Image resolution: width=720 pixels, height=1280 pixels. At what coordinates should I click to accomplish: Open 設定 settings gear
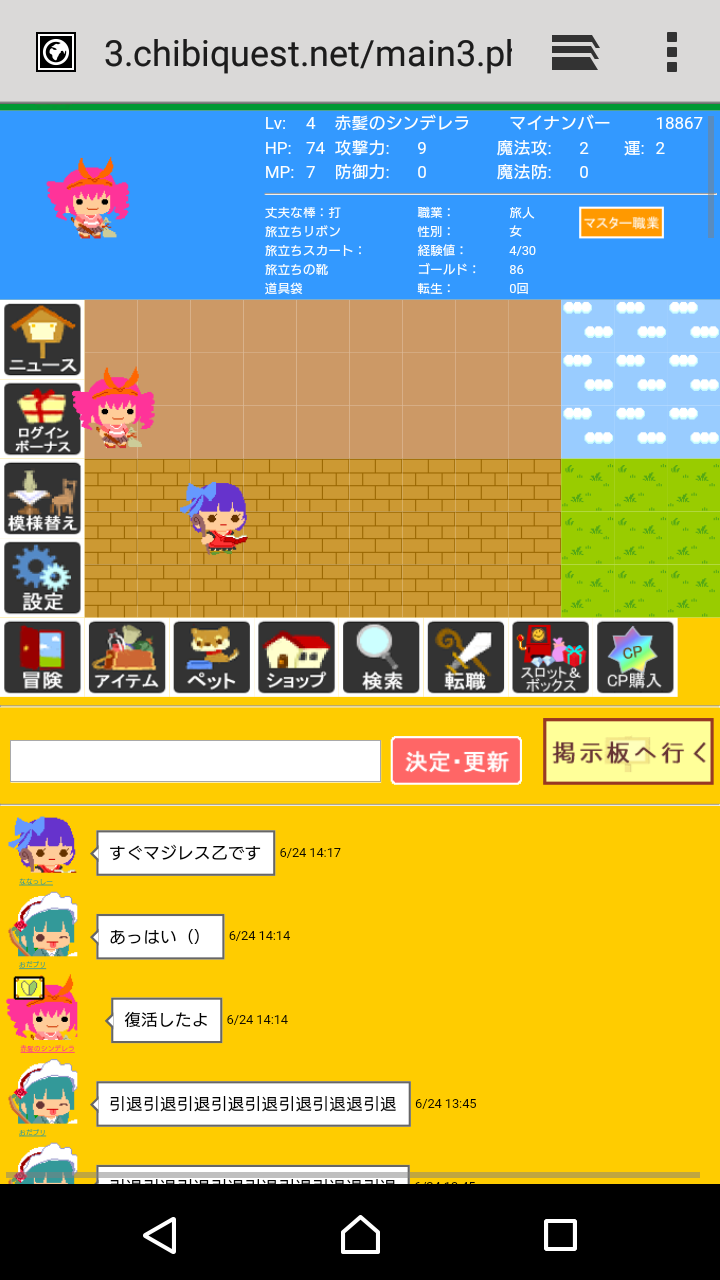pos(42,577)
